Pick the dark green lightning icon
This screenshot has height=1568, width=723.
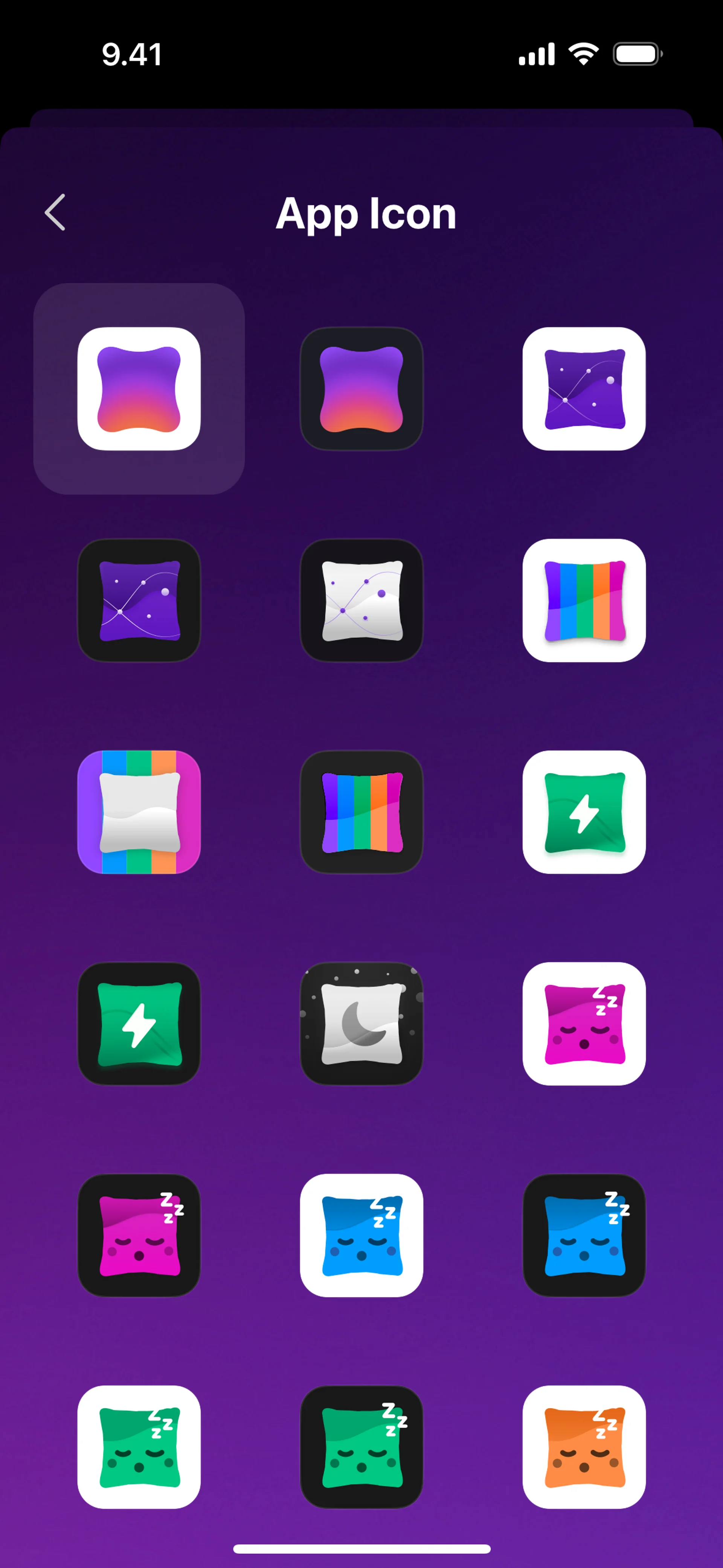[139, 1023]
